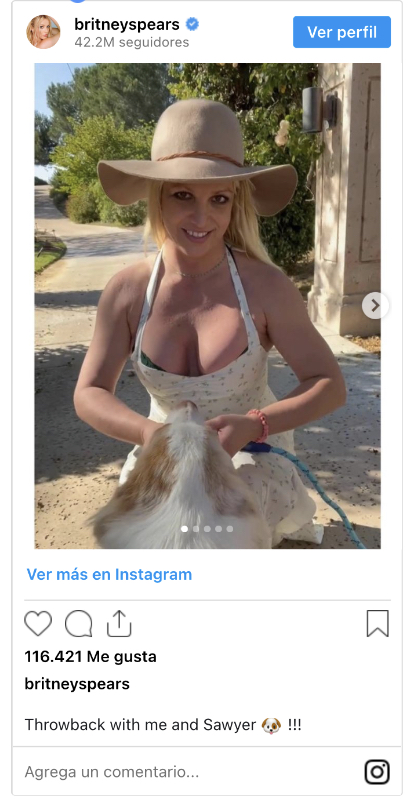The height and width of the screenshot is (808, 410).
Task: Open comments with the speech bubble icon
Action: 79,624
